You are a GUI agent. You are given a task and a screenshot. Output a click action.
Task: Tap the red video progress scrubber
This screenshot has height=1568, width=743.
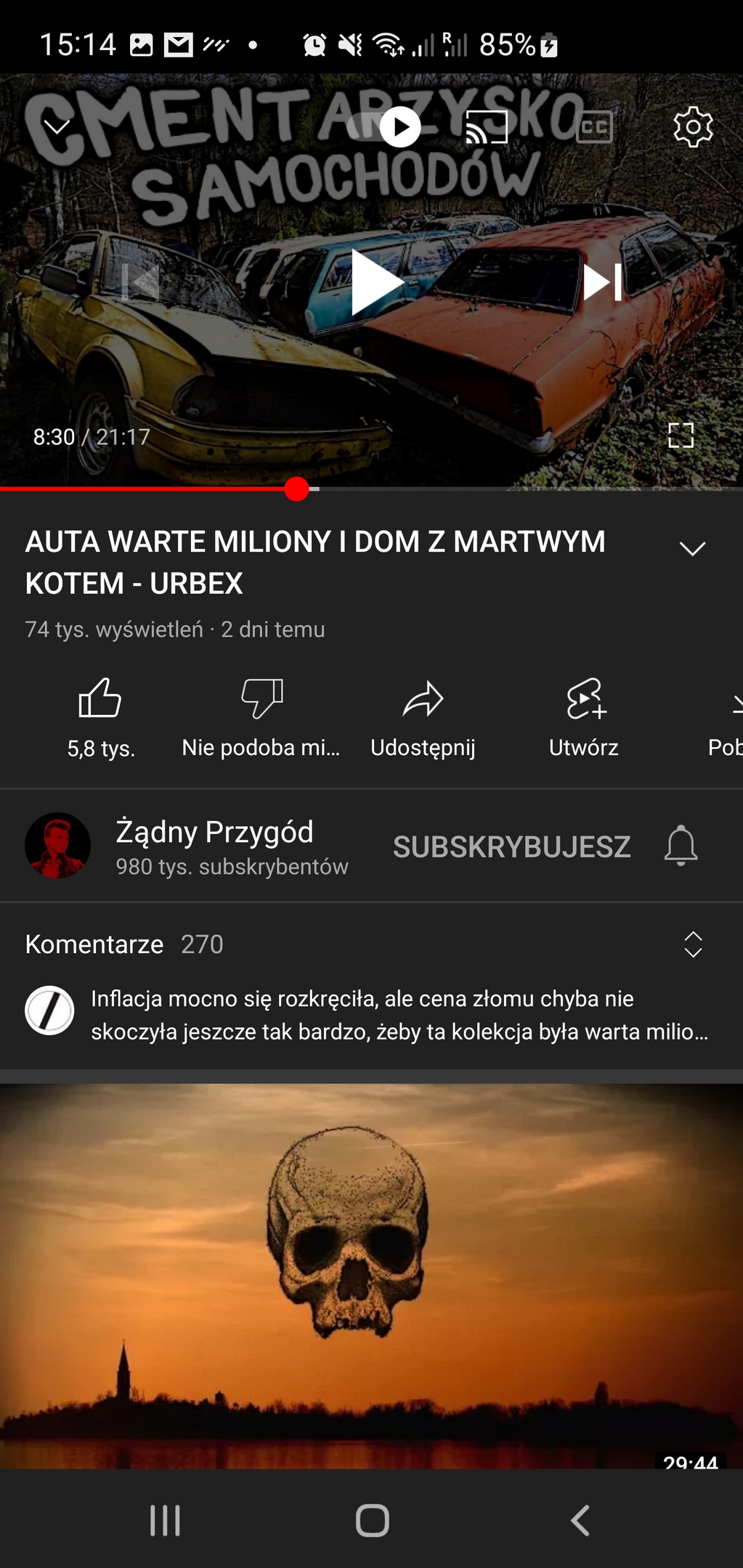click(x=296, y=489)
